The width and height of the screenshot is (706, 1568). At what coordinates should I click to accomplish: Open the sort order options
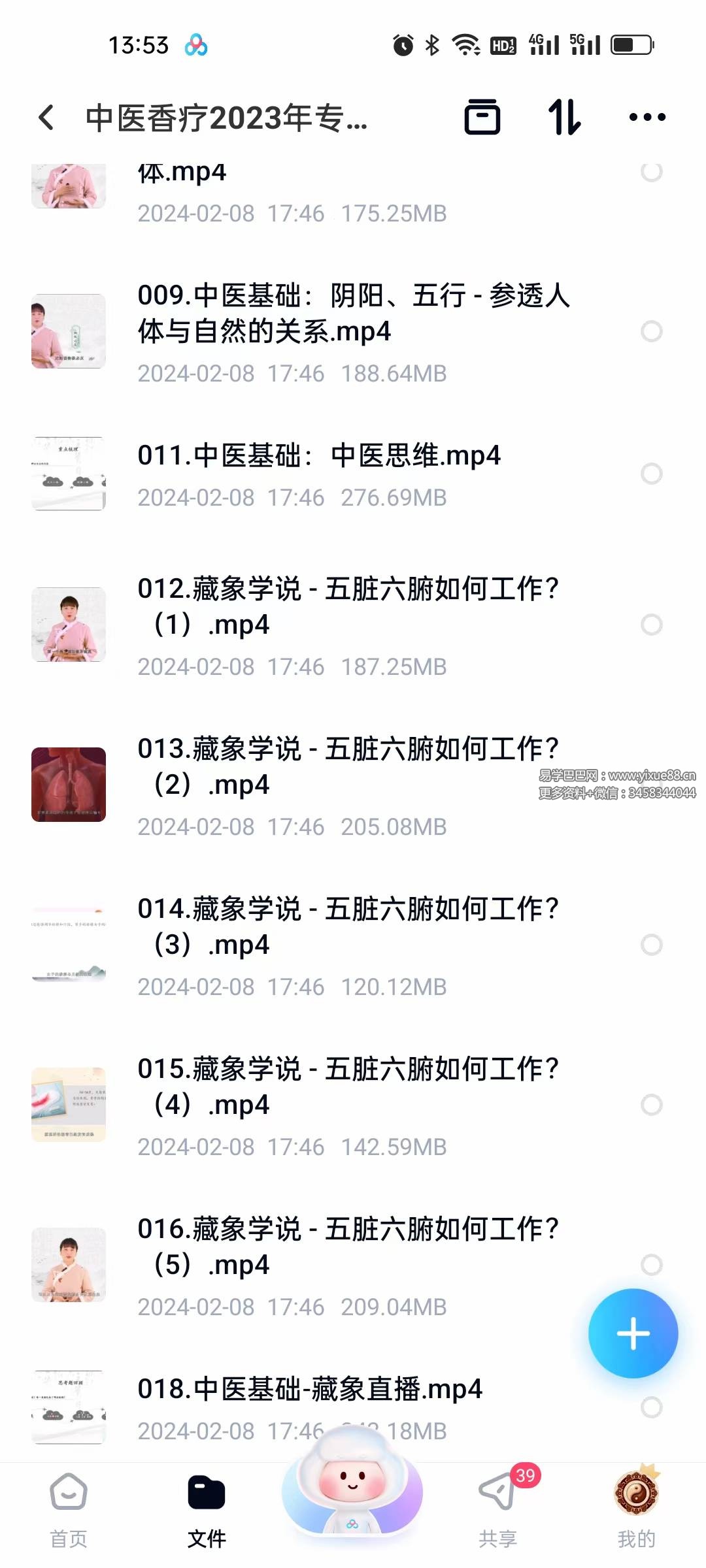(565, 118)
